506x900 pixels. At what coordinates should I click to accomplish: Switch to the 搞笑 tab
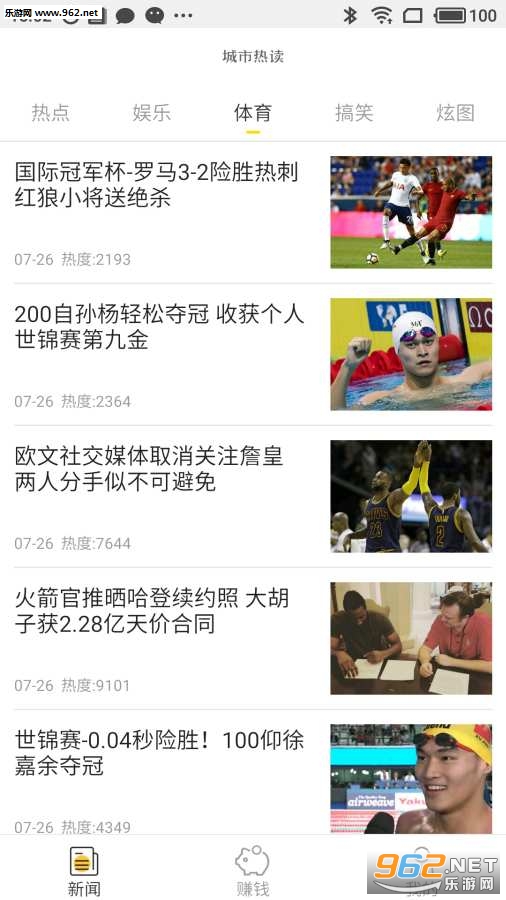click(x=354, y=112)
